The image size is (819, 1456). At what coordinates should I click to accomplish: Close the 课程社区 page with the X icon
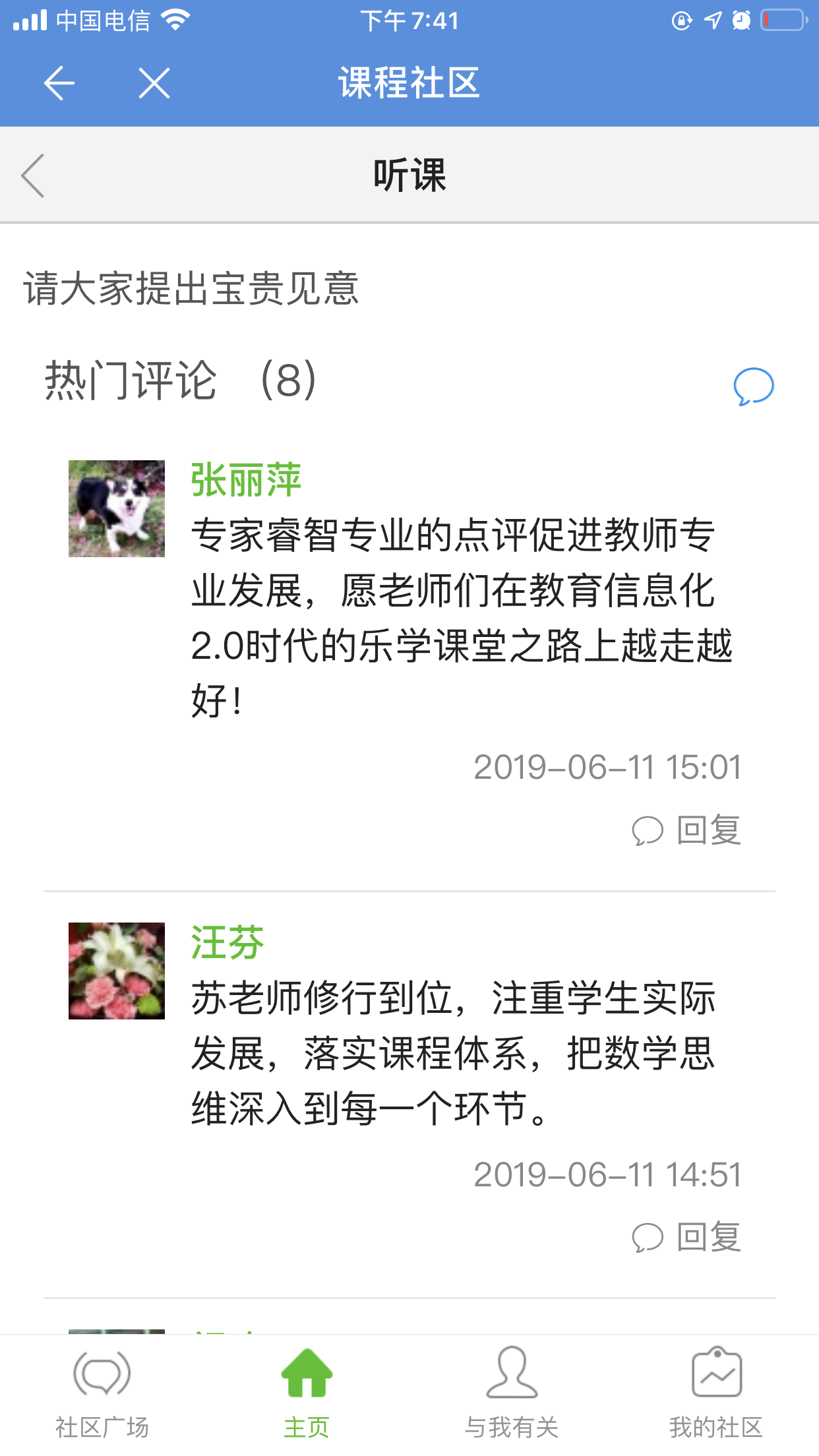(x=152, y=83)
